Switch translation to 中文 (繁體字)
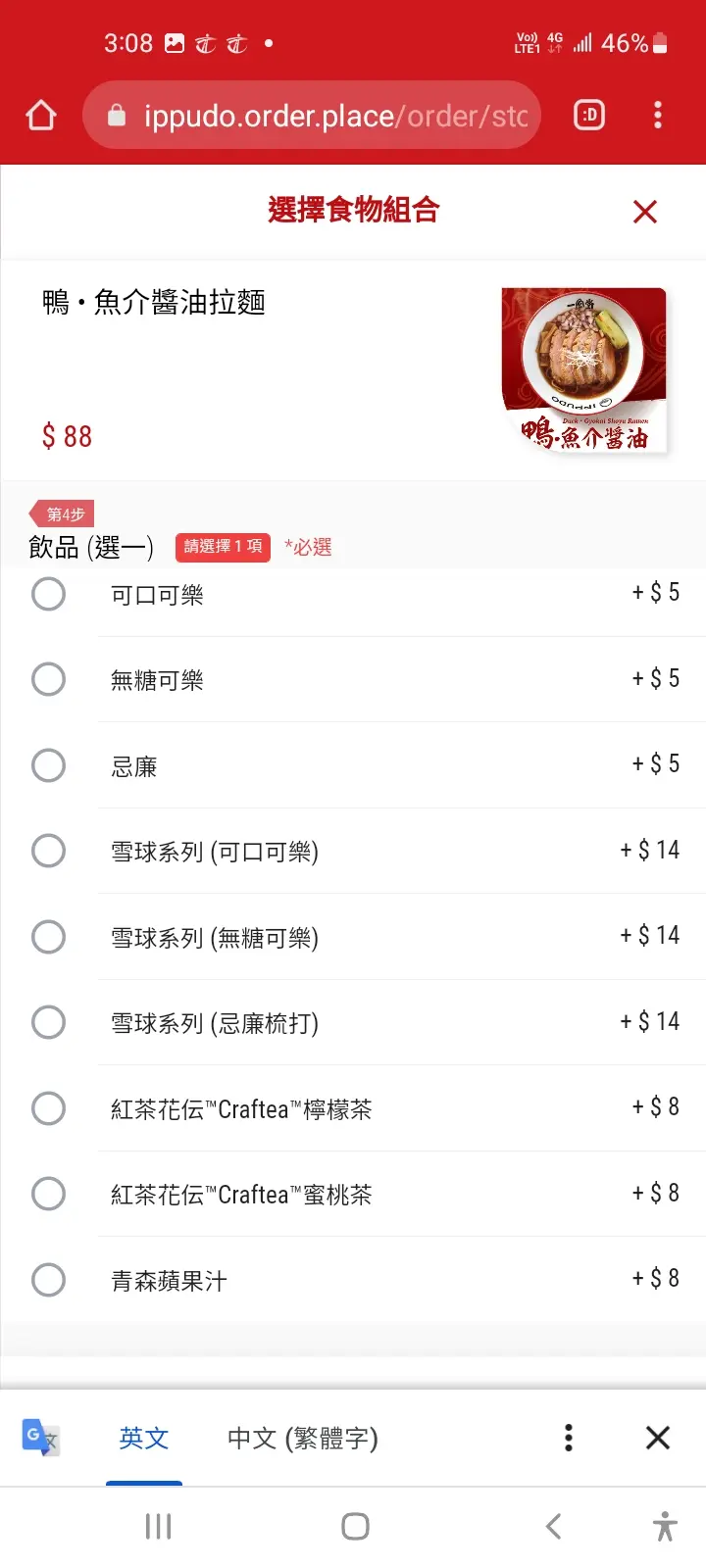The image size is (706, 1568). [x=302, y=1438]
